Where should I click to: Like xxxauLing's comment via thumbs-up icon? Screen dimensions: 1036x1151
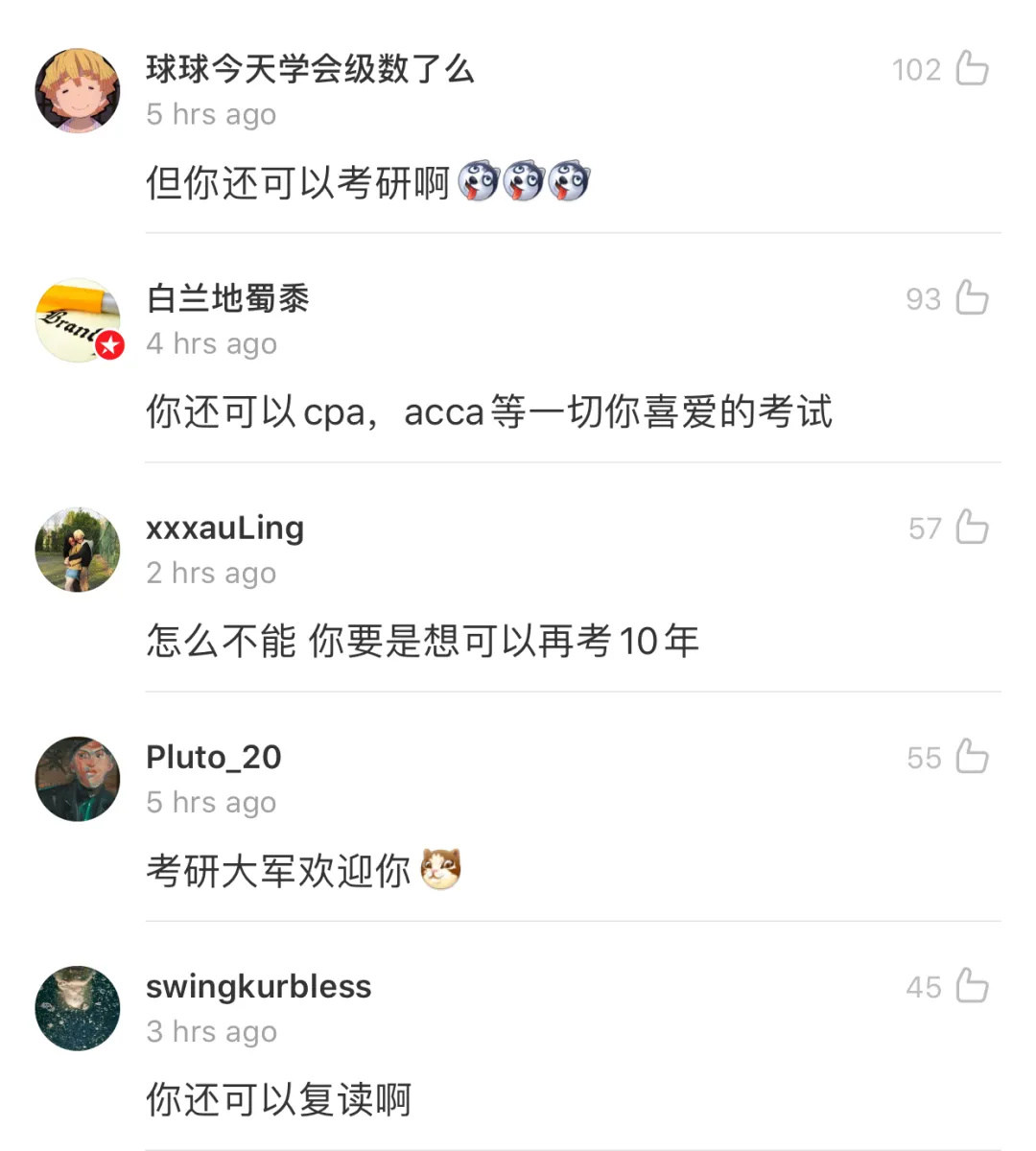click(972, 526)
